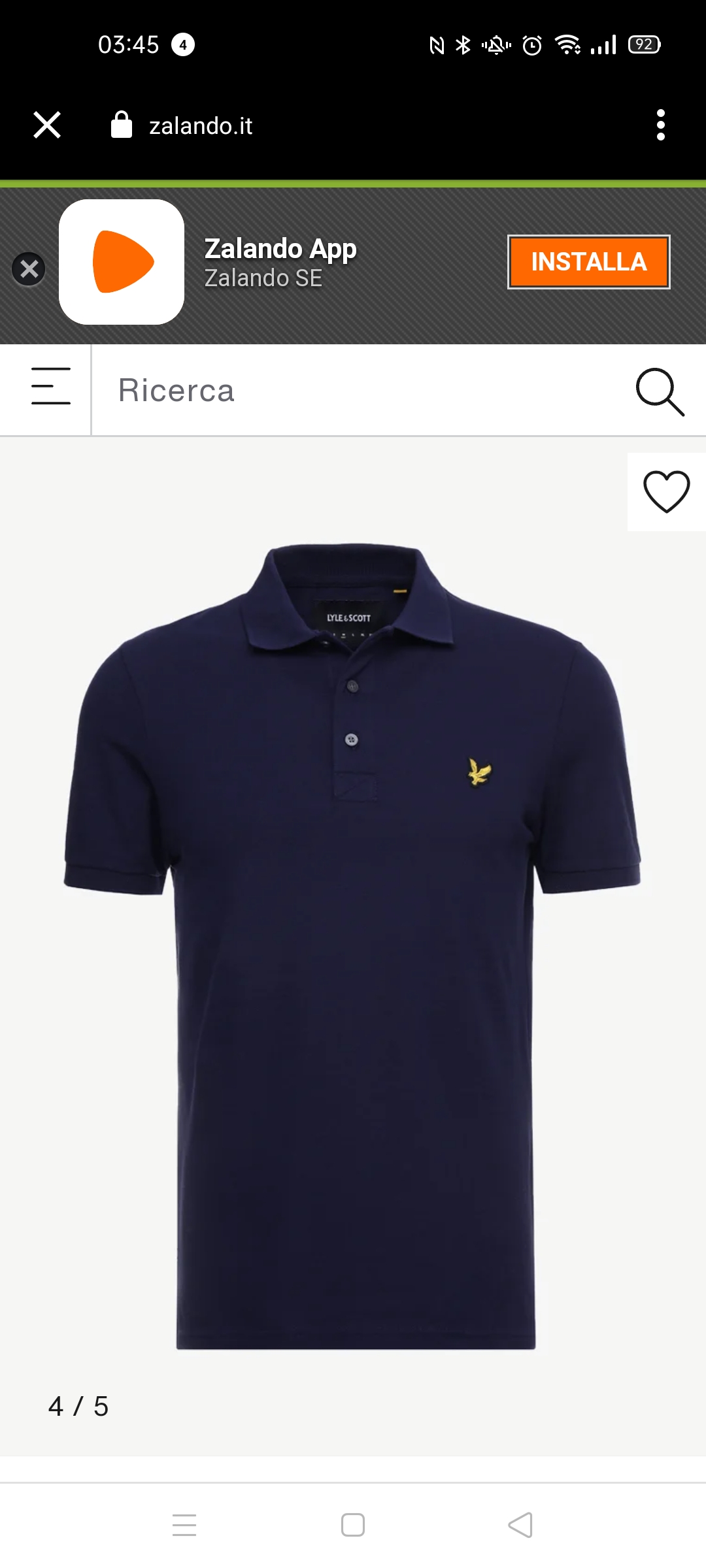Open the browser overflow menu
The image size is (706, 1568).
660,125
